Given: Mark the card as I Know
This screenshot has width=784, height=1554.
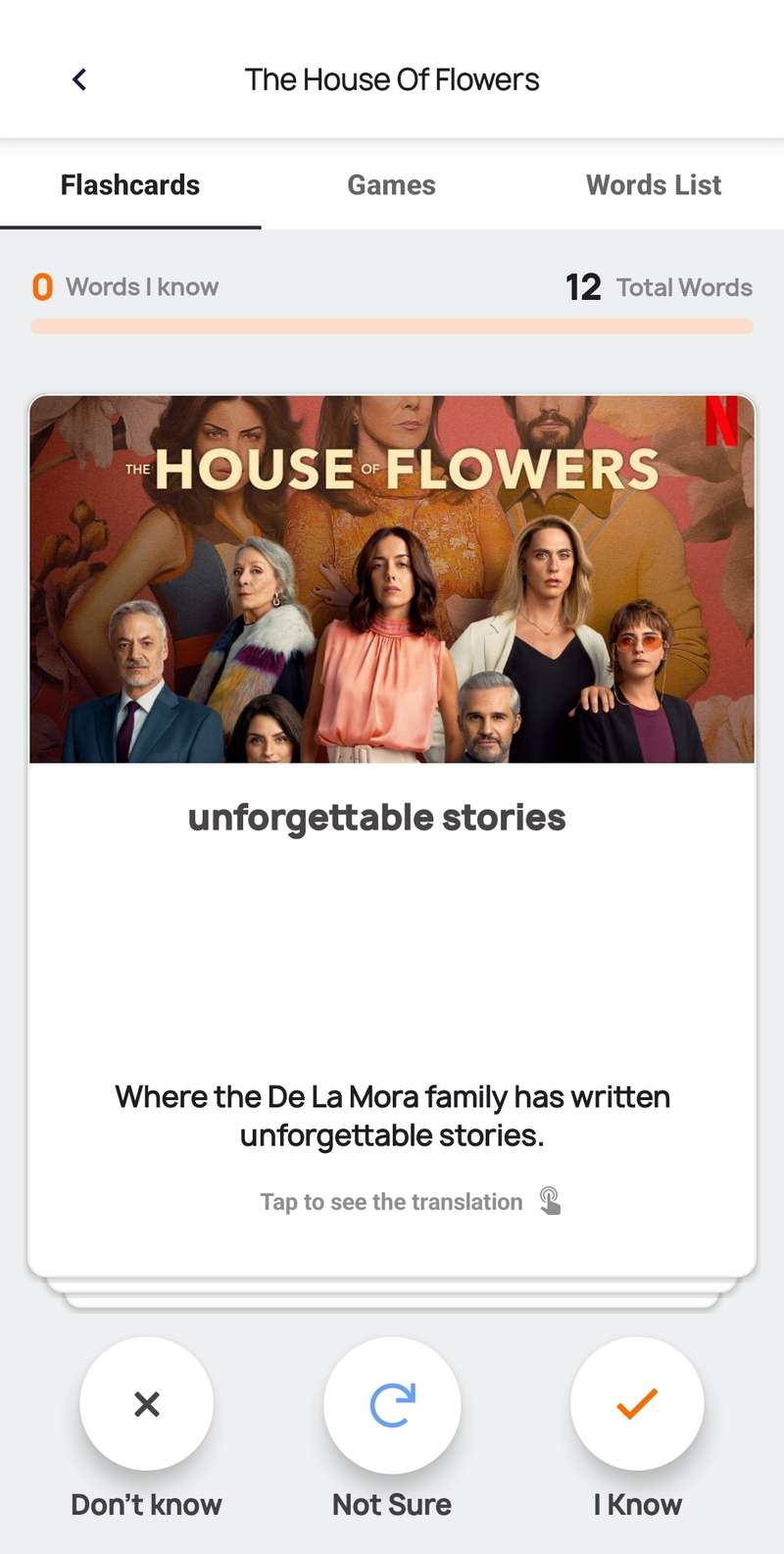Looking at the screenshot, I should 637,1404.
